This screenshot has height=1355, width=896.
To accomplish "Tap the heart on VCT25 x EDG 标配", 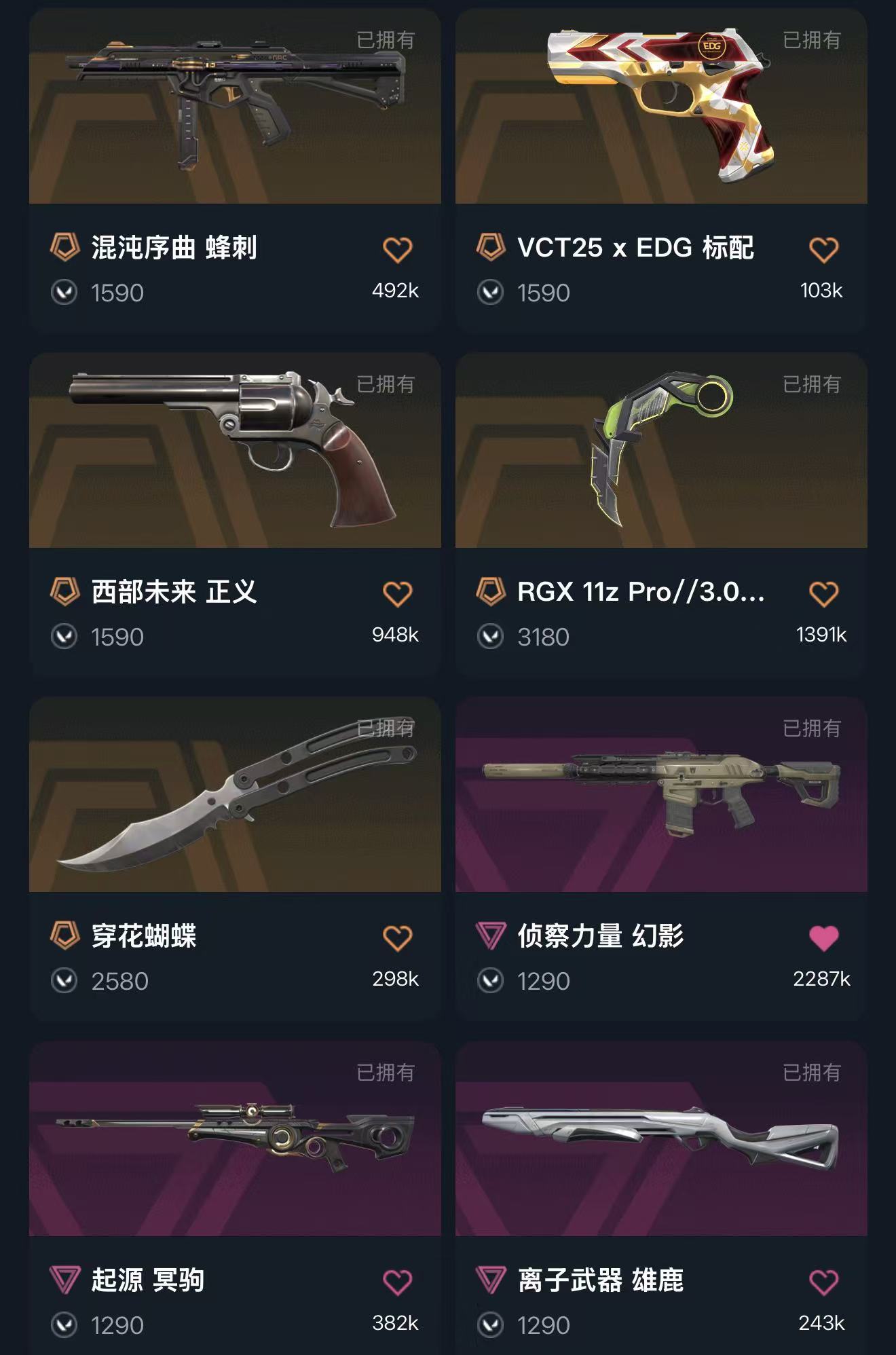I will click(x=823, y=250).
